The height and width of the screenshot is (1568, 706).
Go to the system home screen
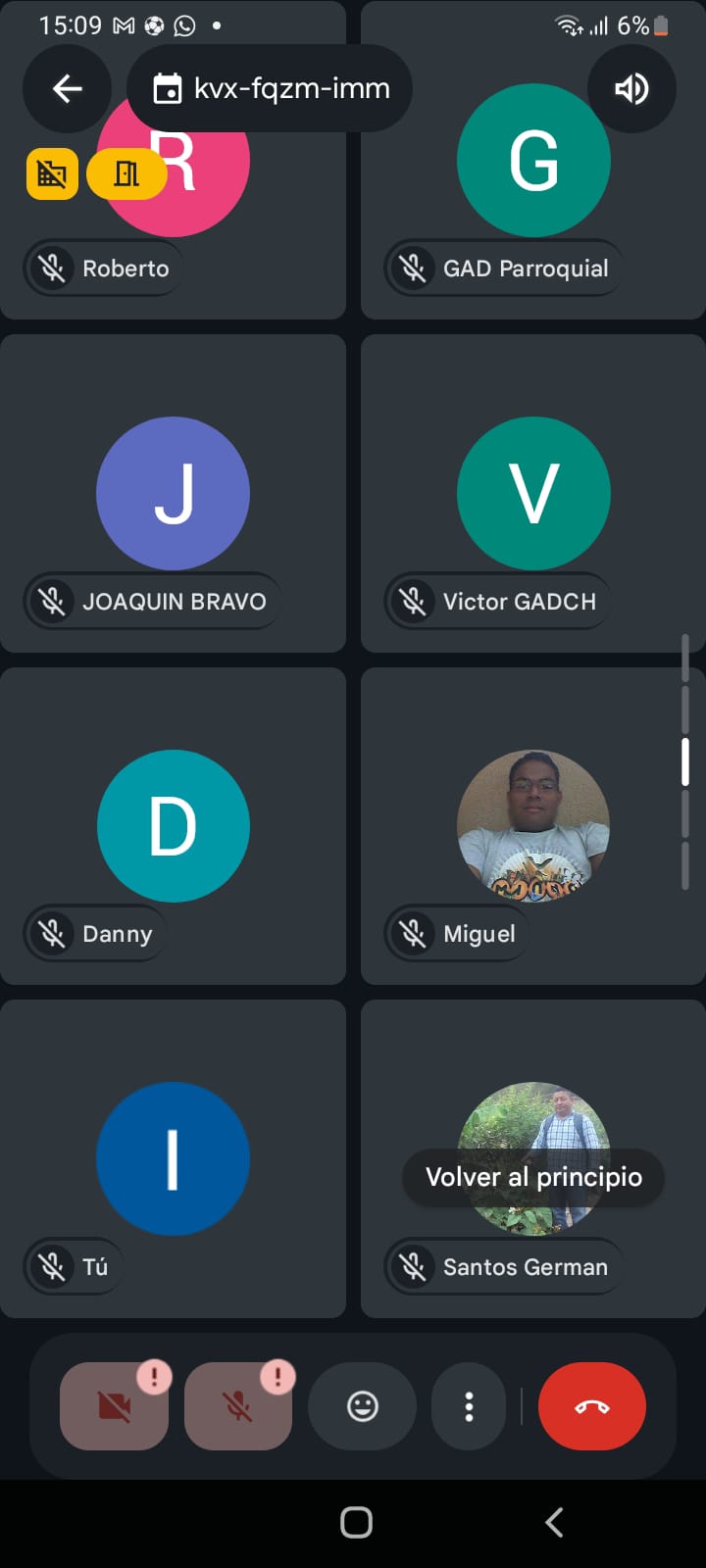[x=356, y=1522]
